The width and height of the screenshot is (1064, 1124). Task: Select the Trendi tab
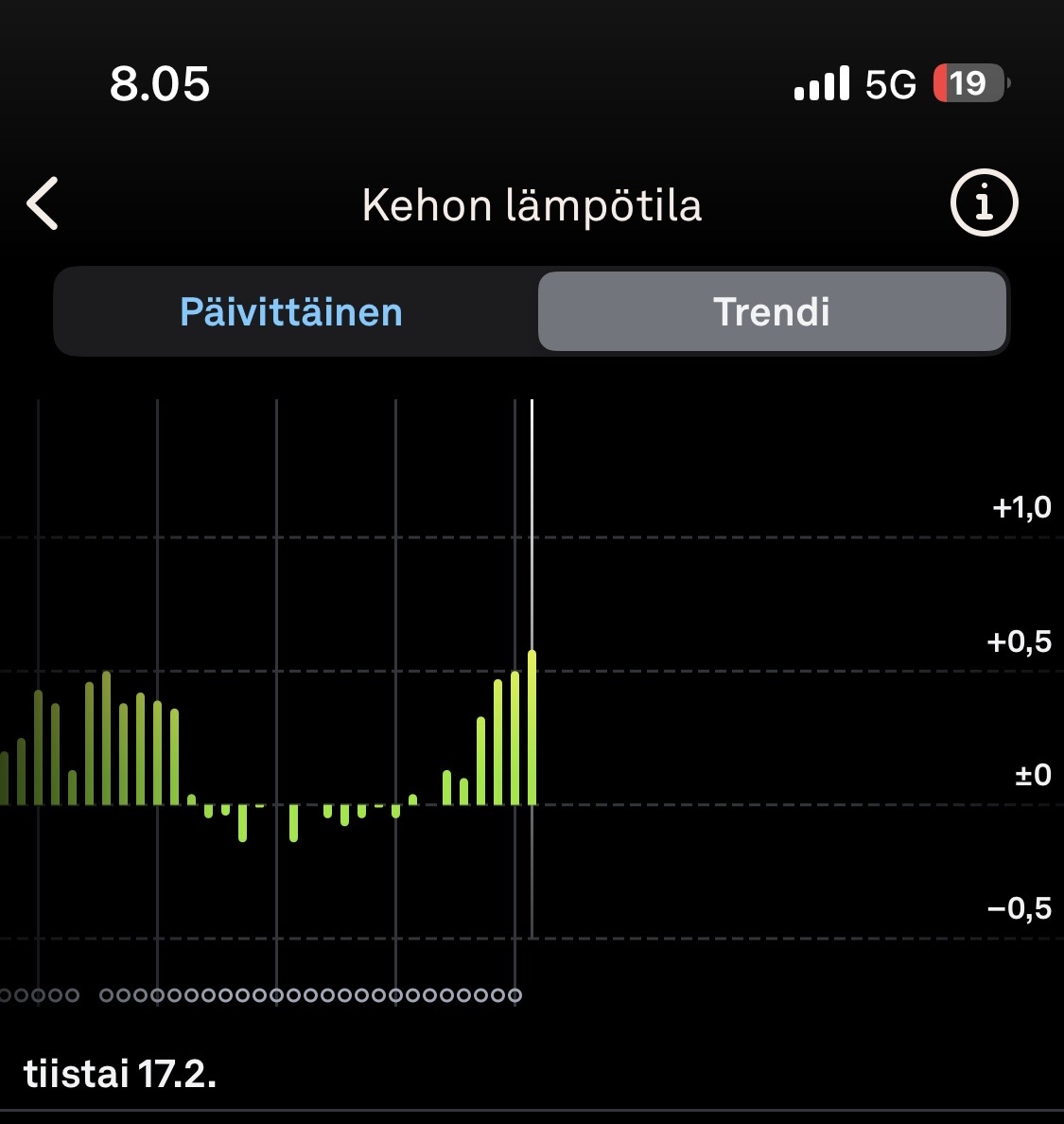pos(771,312)
